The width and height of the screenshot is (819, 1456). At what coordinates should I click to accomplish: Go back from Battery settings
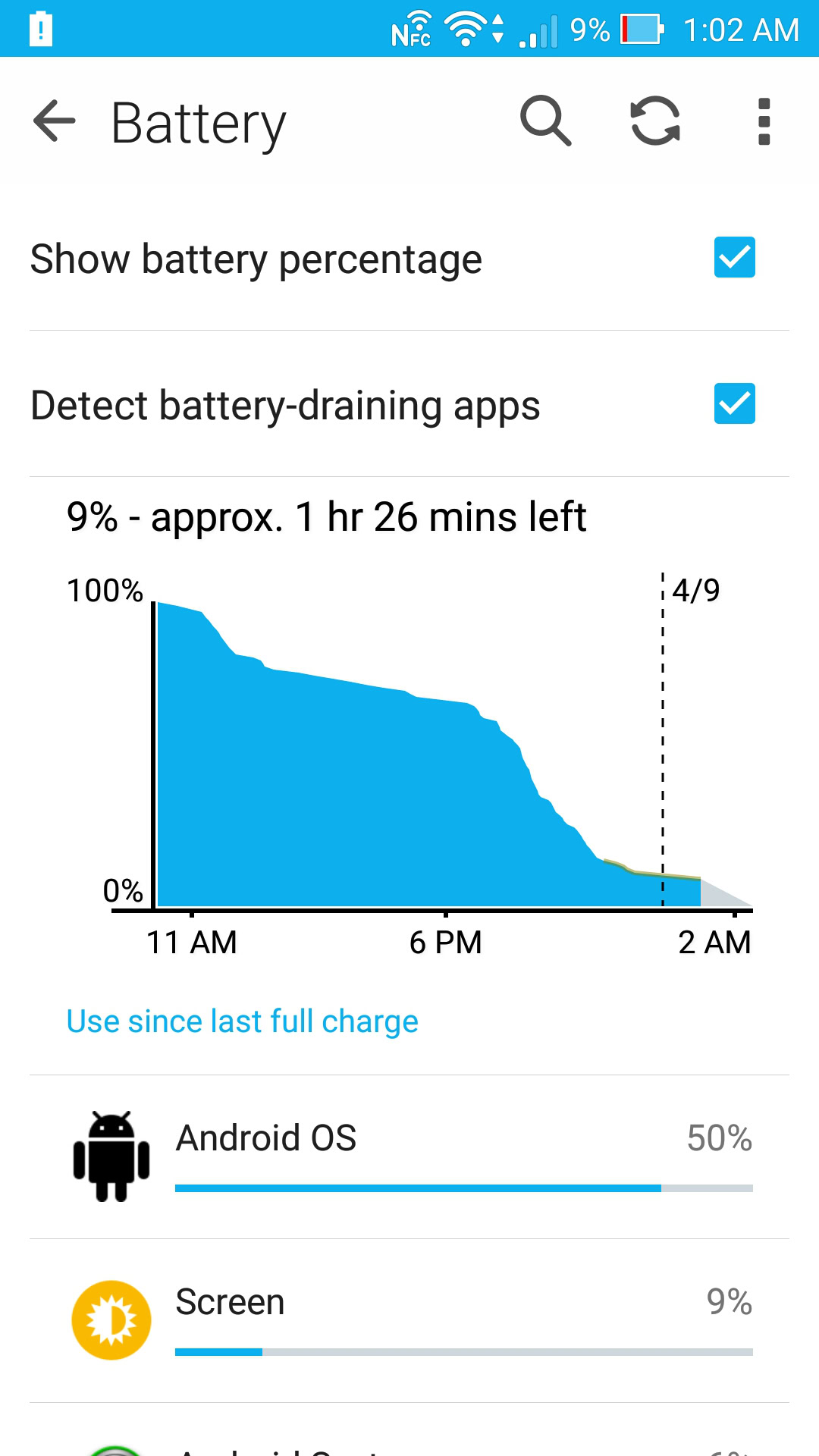tap(55, 121)
